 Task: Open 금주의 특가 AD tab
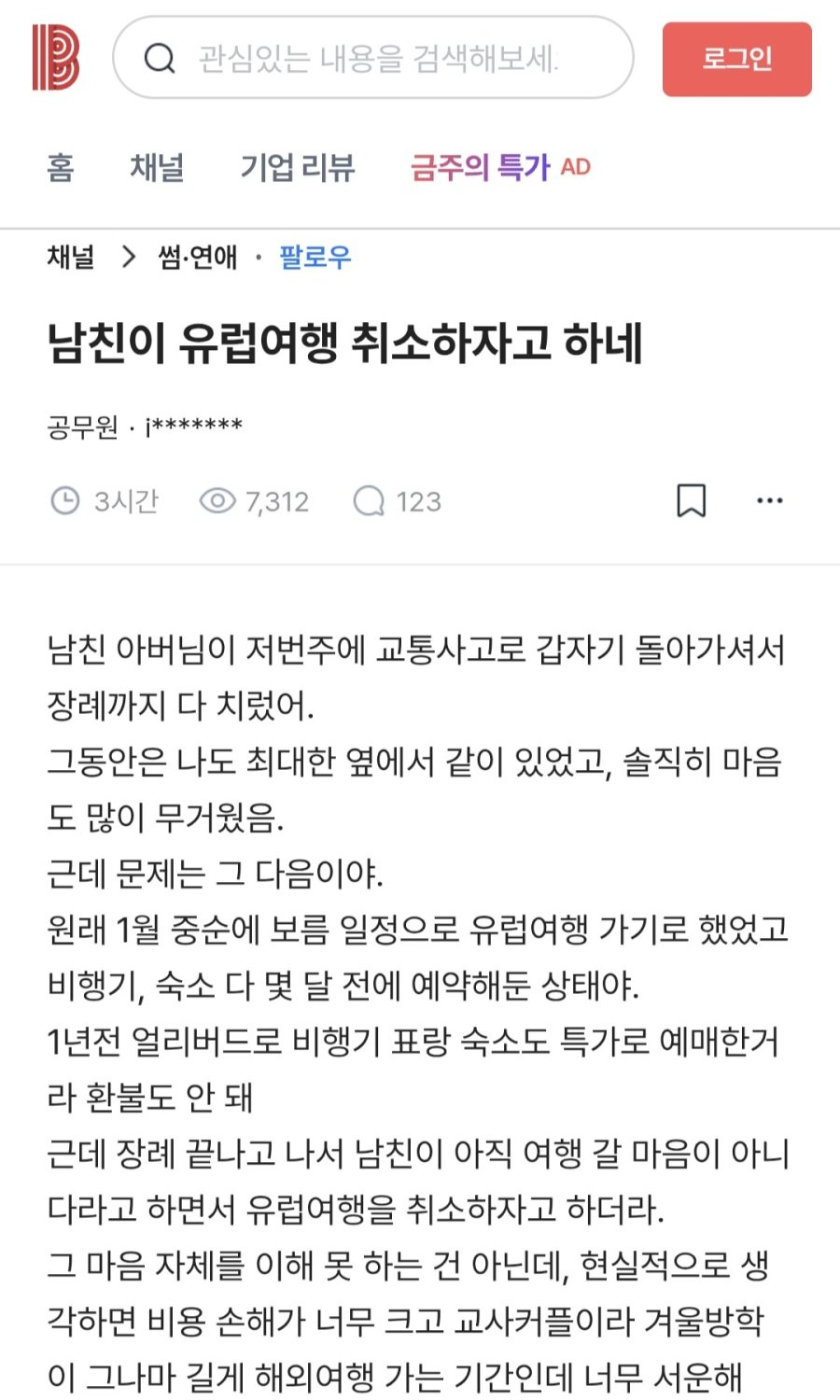coord(500,168)
